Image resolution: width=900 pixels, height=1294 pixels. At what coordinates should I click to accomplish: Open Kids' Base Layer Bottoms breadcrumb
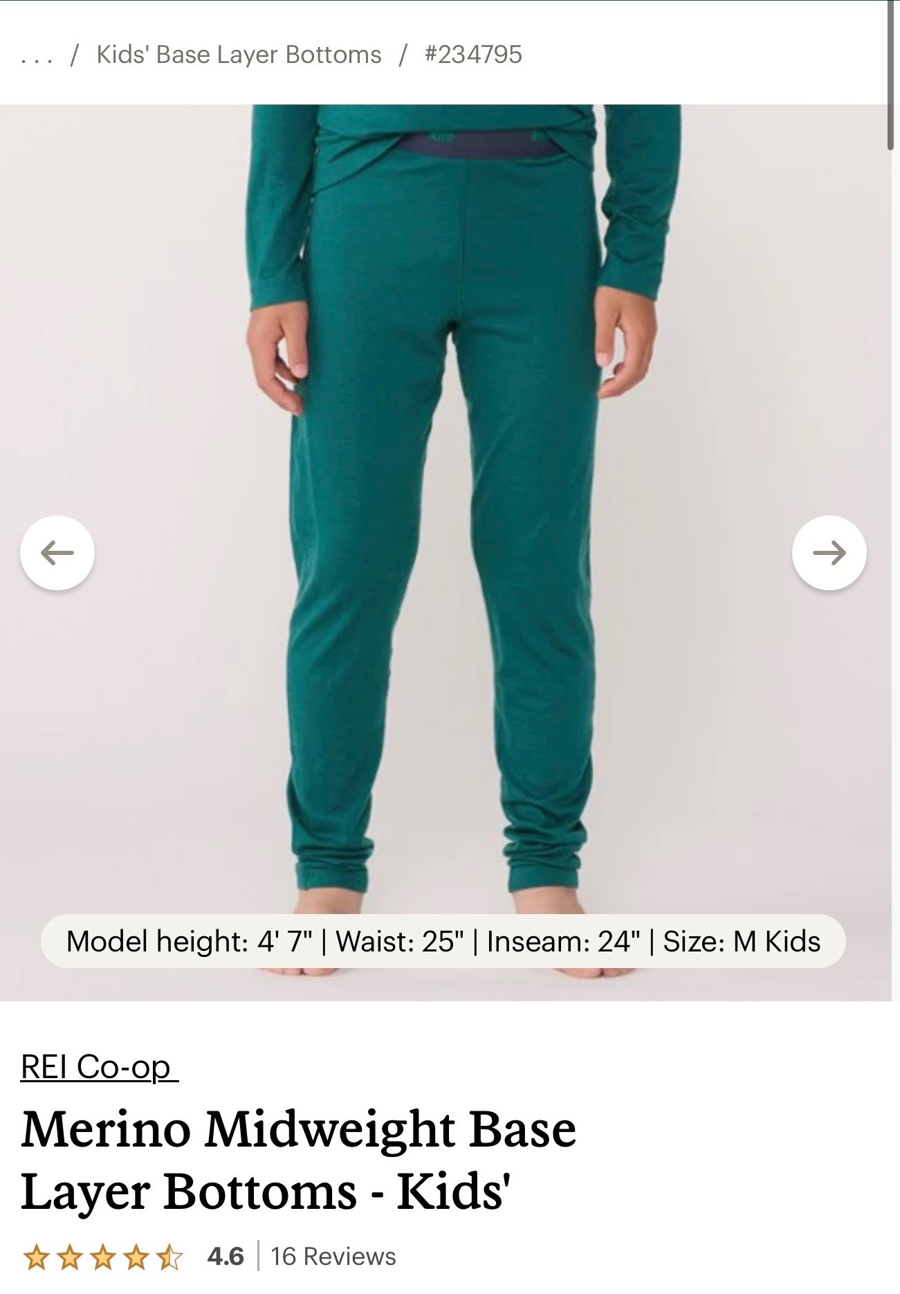click(x=239, y=54)
